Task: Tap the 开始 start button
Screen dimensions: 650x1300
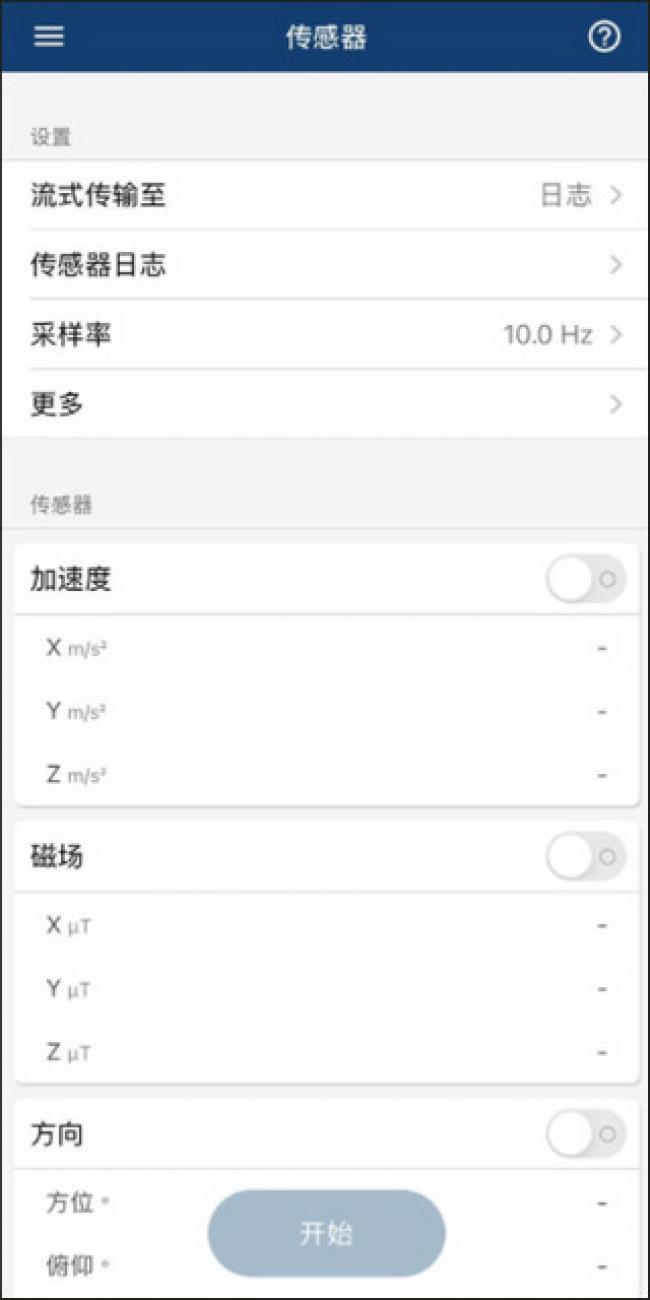Action: [326, 1233]
